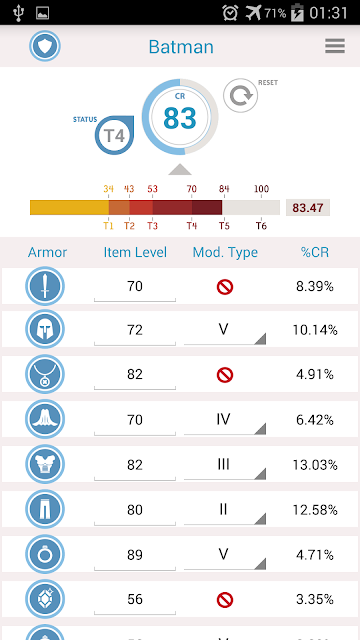Screen dimensions: 360x640
Task: Open the hamburger menu
Action: (x=335, y=46)
